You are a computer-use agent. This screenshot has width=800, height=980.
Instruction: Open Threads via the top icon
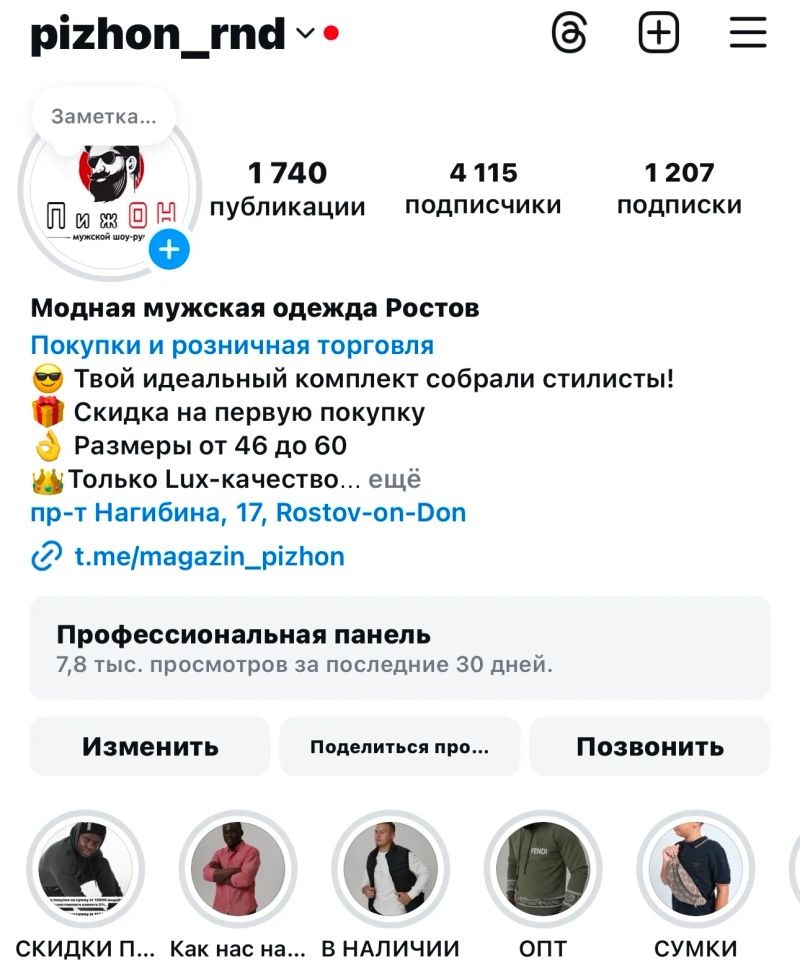pos(569,34)
